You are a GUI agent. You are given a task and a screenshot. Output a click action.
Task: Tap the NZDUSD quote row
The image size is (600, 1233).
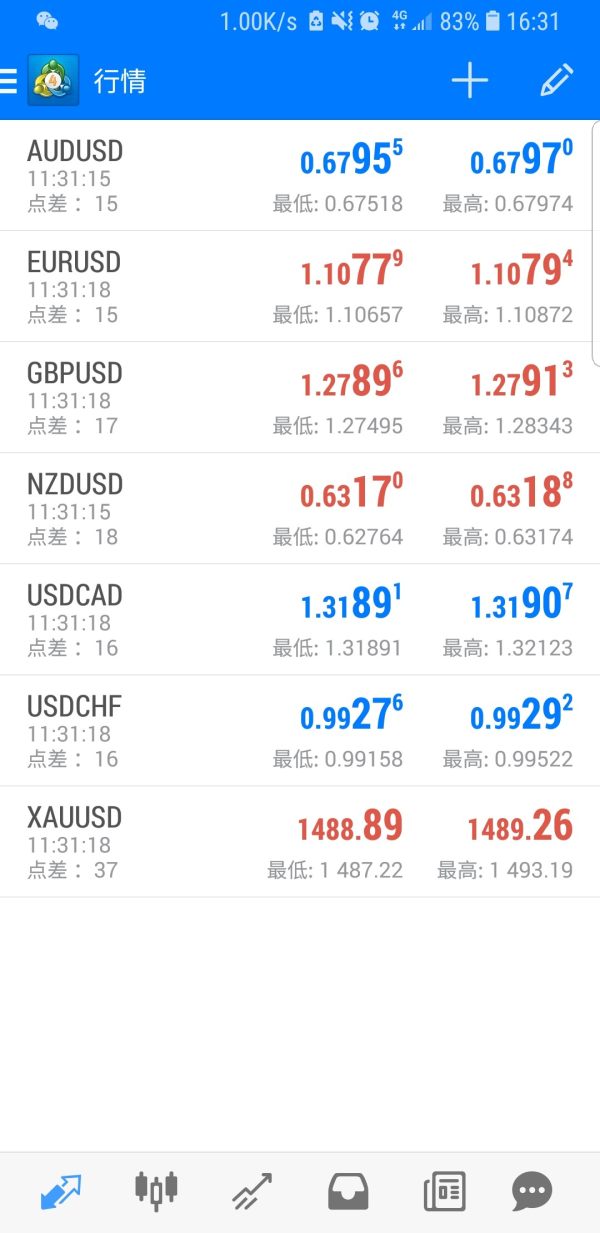[300, 509]
